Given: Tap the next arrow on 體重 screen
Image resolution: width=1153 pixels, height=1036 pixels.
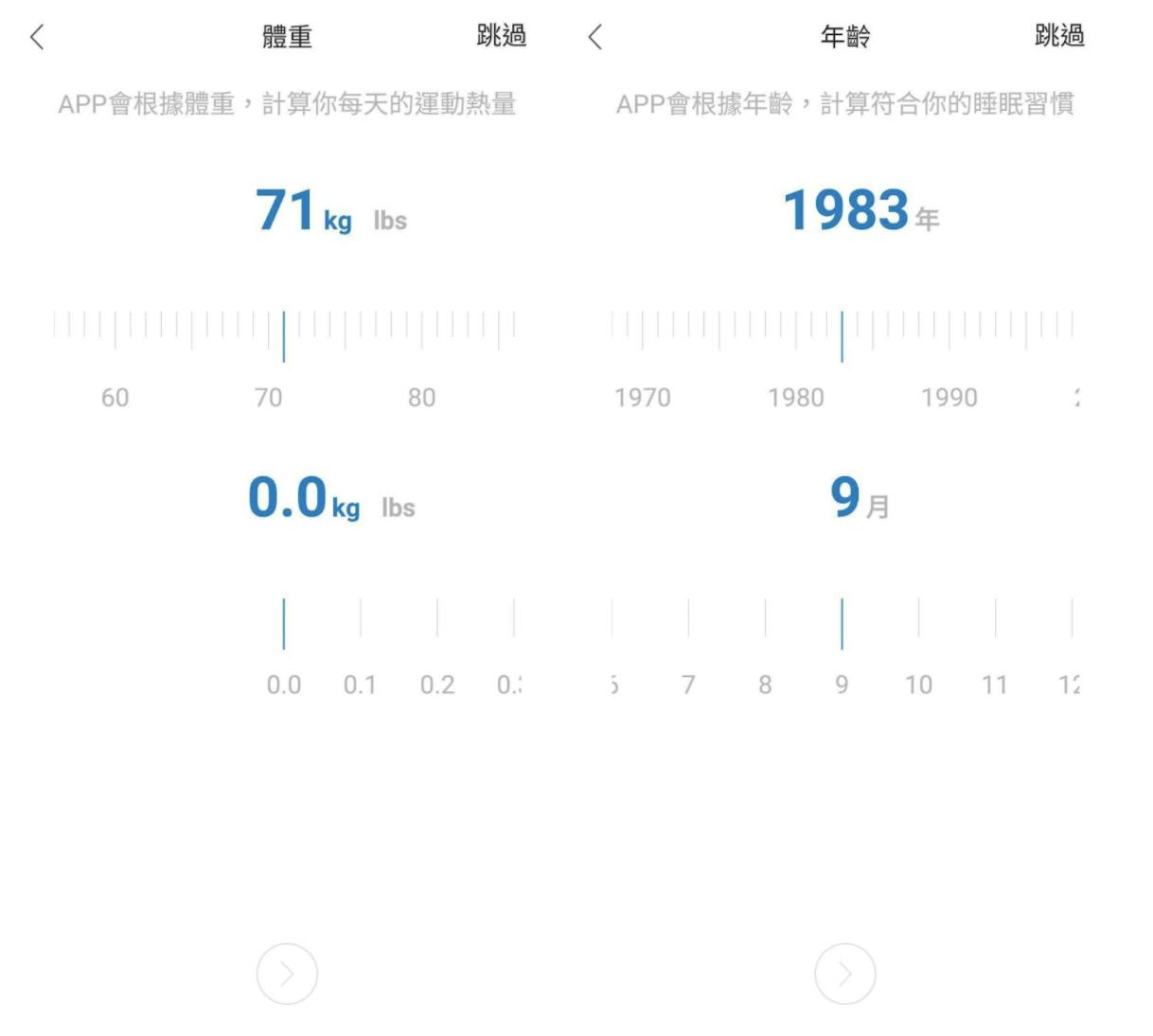Looking at the screenshot, I should (x=287, y=973).
